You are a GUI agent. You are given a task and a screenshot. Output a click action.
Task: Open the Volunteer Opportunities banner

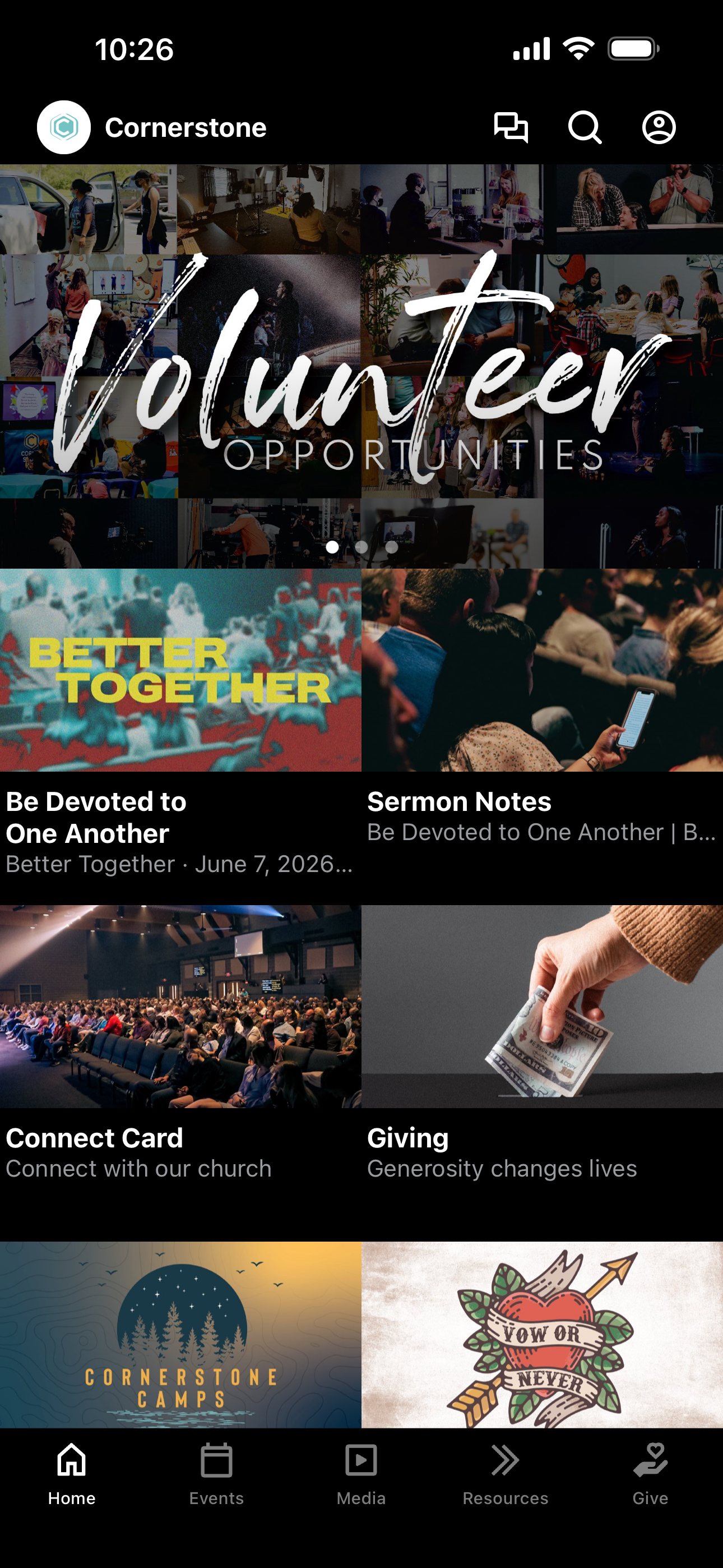(361, 366)
